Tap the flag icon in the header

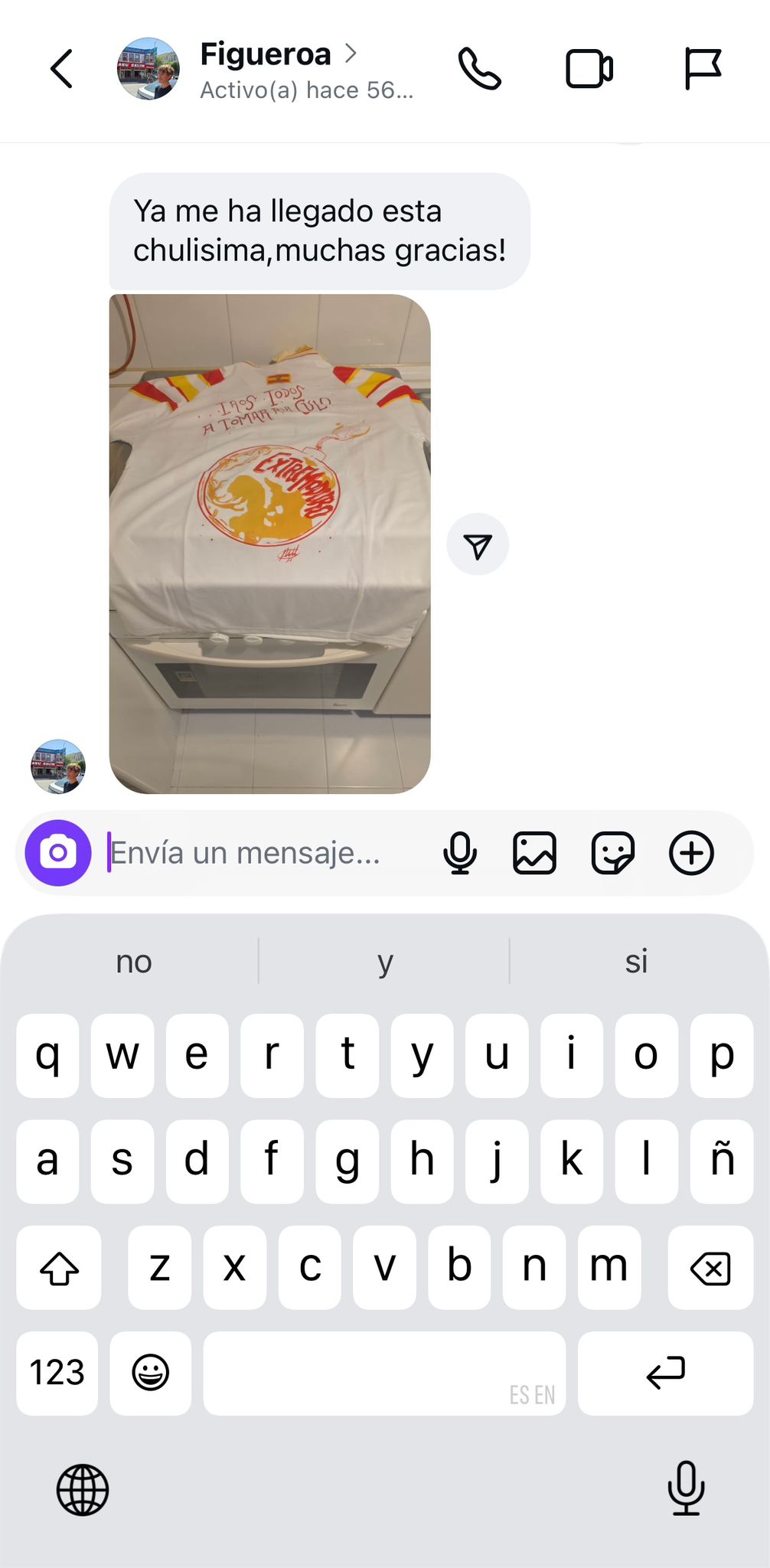[702, 70]
